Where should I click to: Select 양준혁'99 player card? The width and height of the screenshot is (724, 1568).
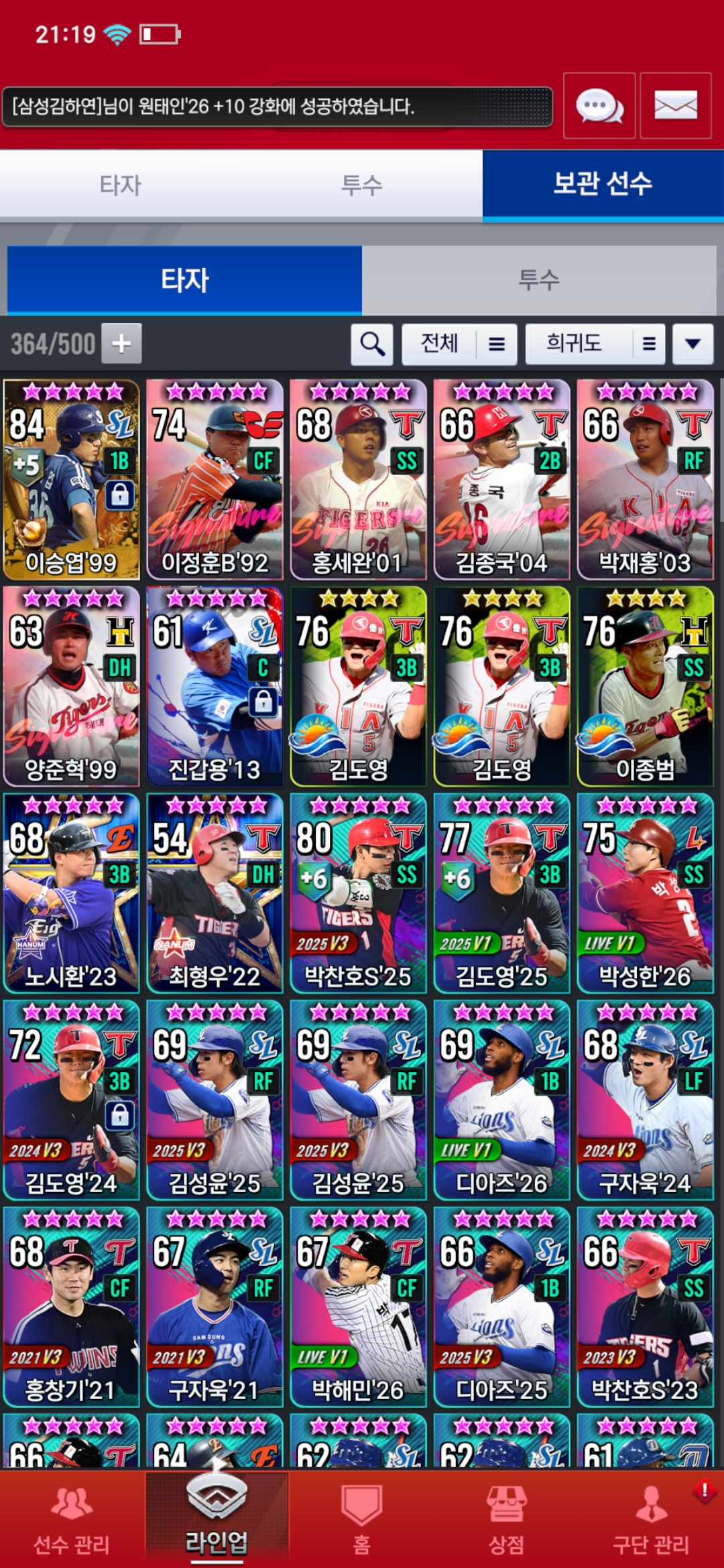[x=72, y=686]
